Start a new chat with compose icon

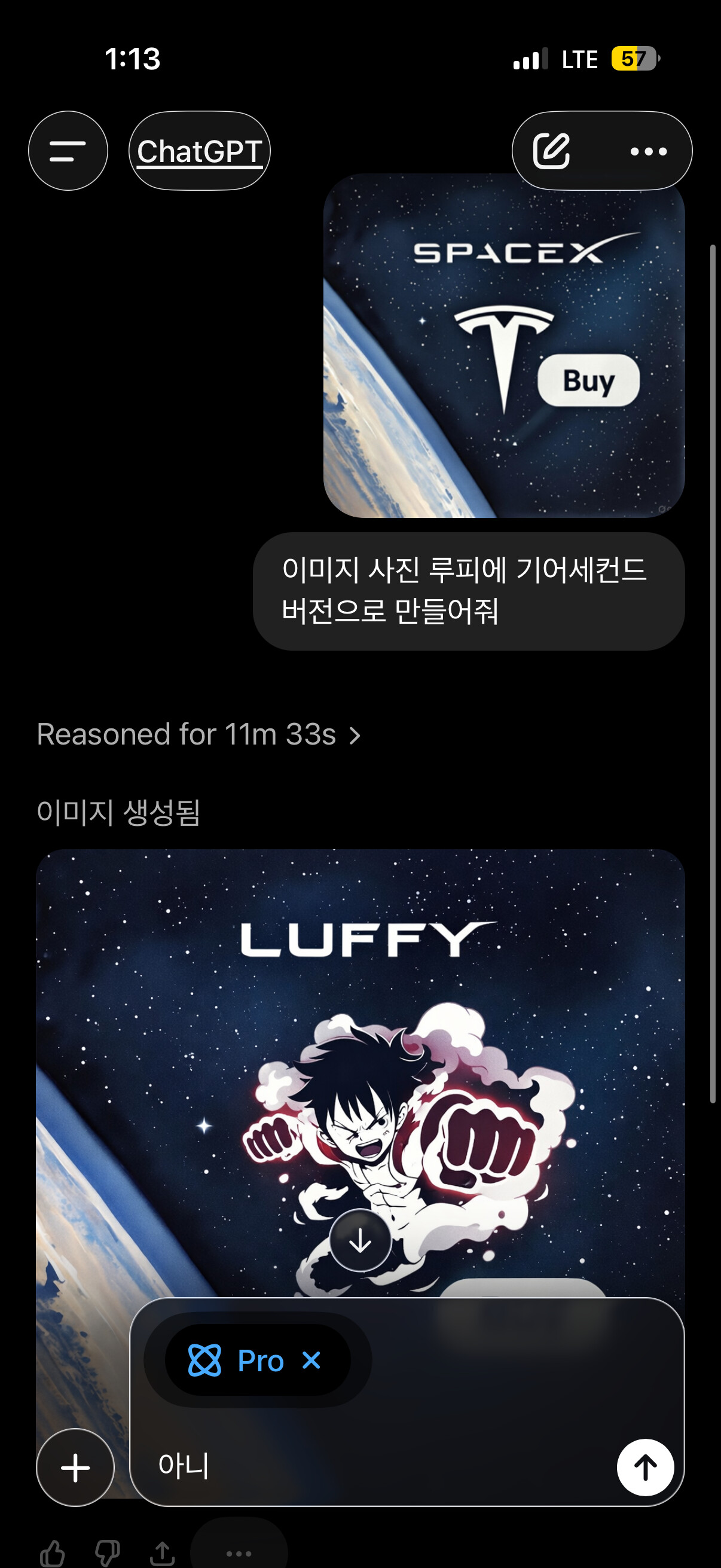[551, 150]
